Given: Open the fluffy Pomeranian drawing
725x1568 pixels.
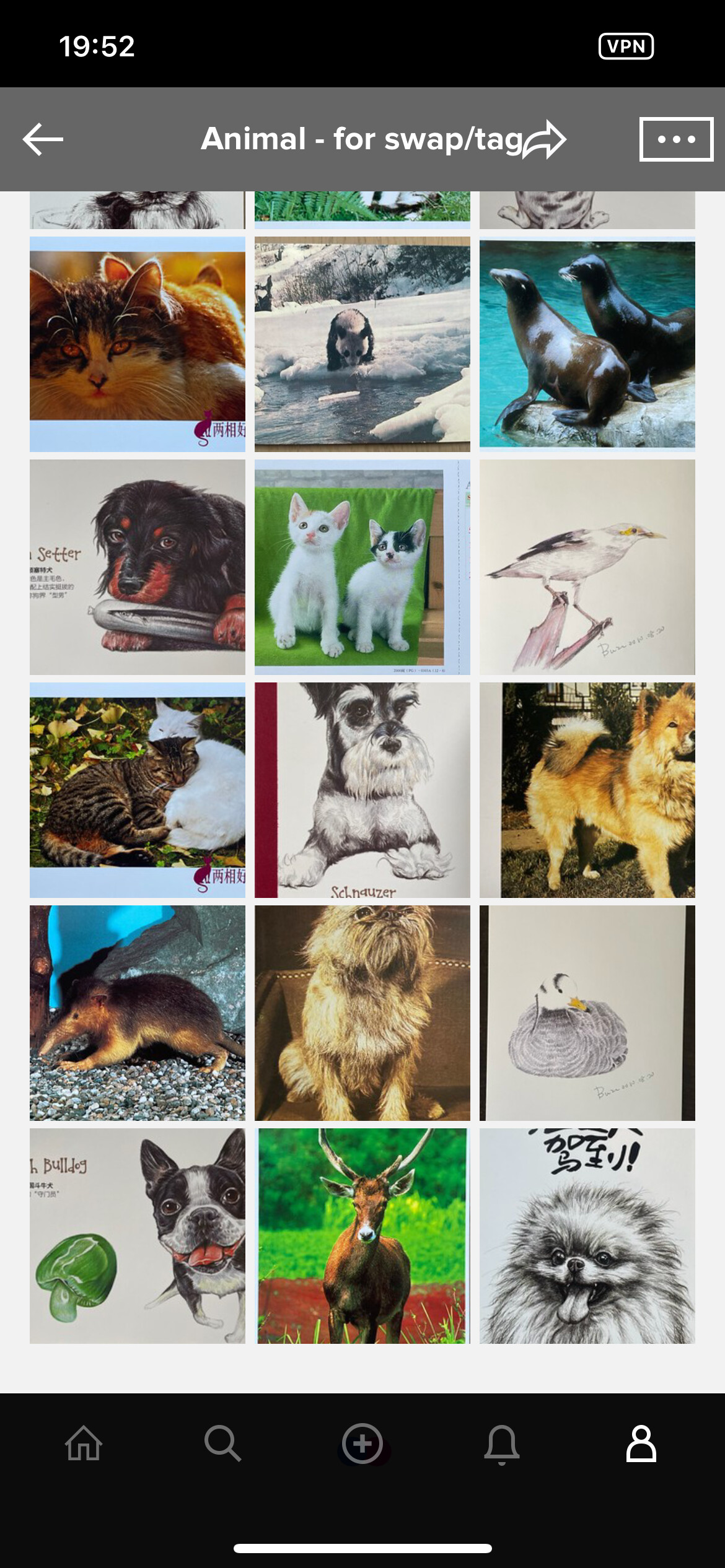Looking at the screenshot, I should [x=587, y=1235].
